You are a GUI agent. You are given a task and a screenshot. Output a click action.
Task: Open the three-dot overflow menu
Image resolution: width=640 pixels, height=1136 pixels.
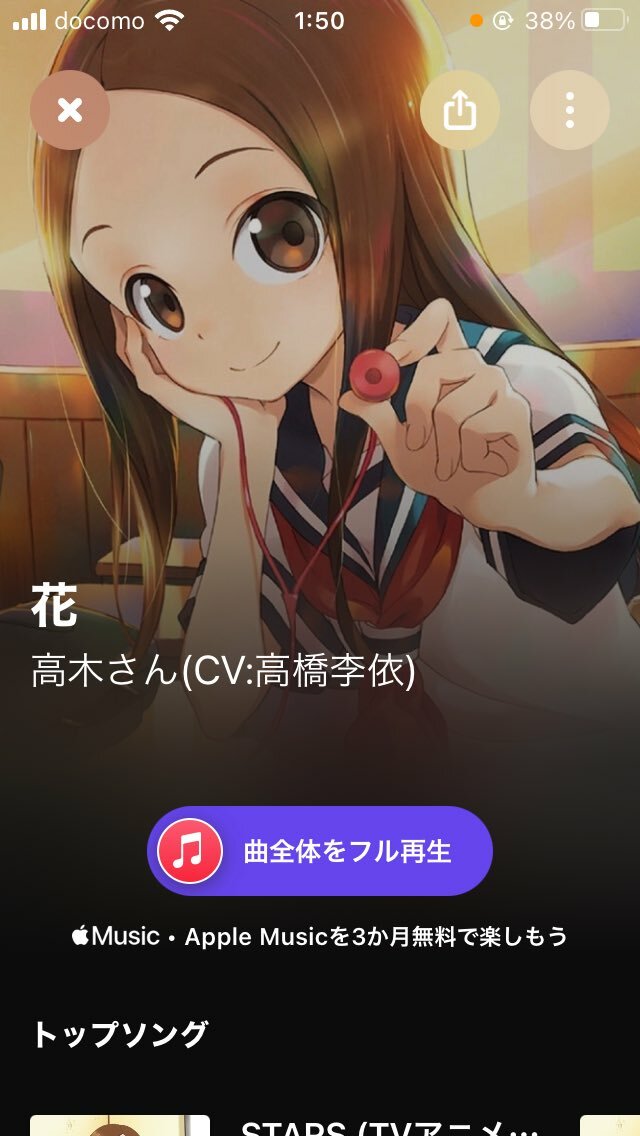click(x=569, y=110)
